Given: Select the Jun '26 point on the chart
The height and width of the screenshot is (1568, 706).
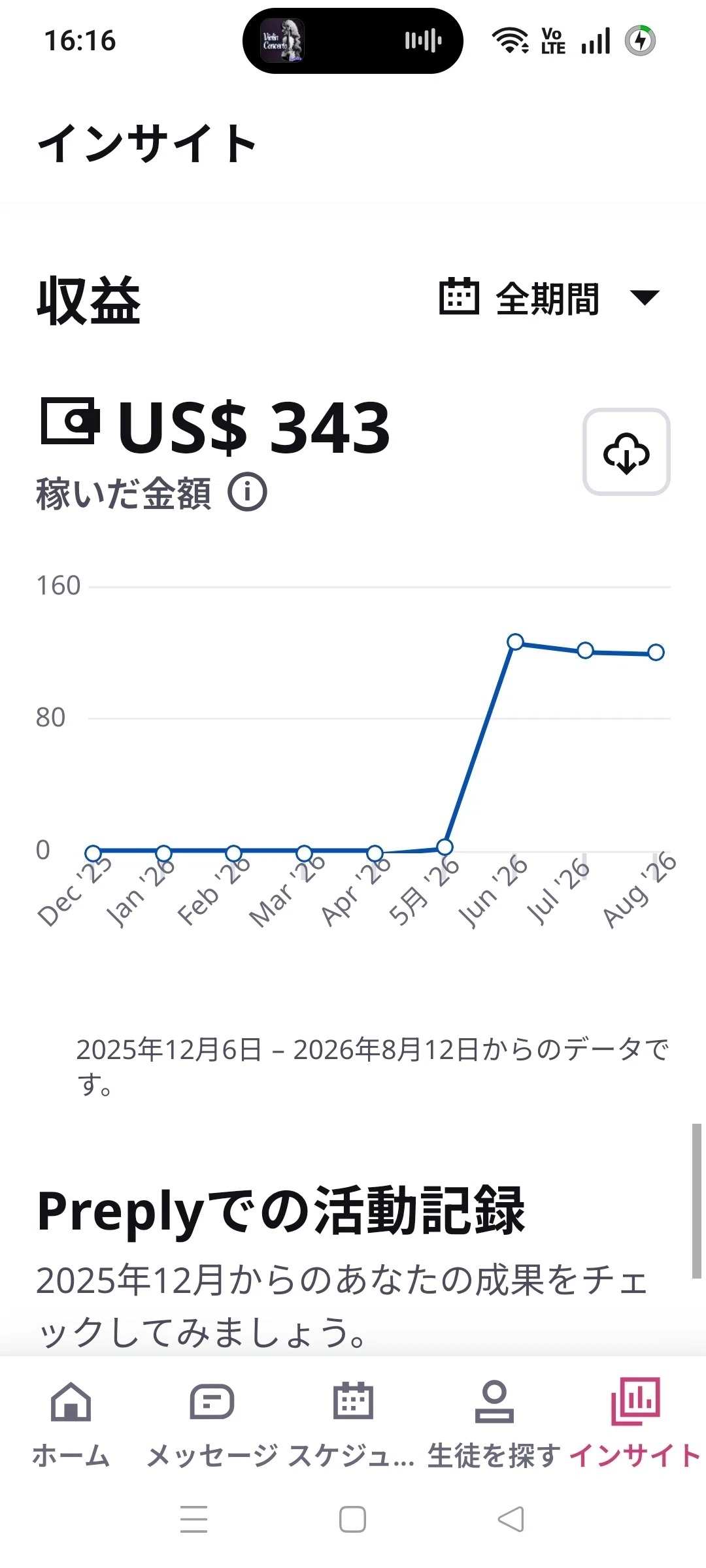Looking at the screenshot, I should 515,642.
